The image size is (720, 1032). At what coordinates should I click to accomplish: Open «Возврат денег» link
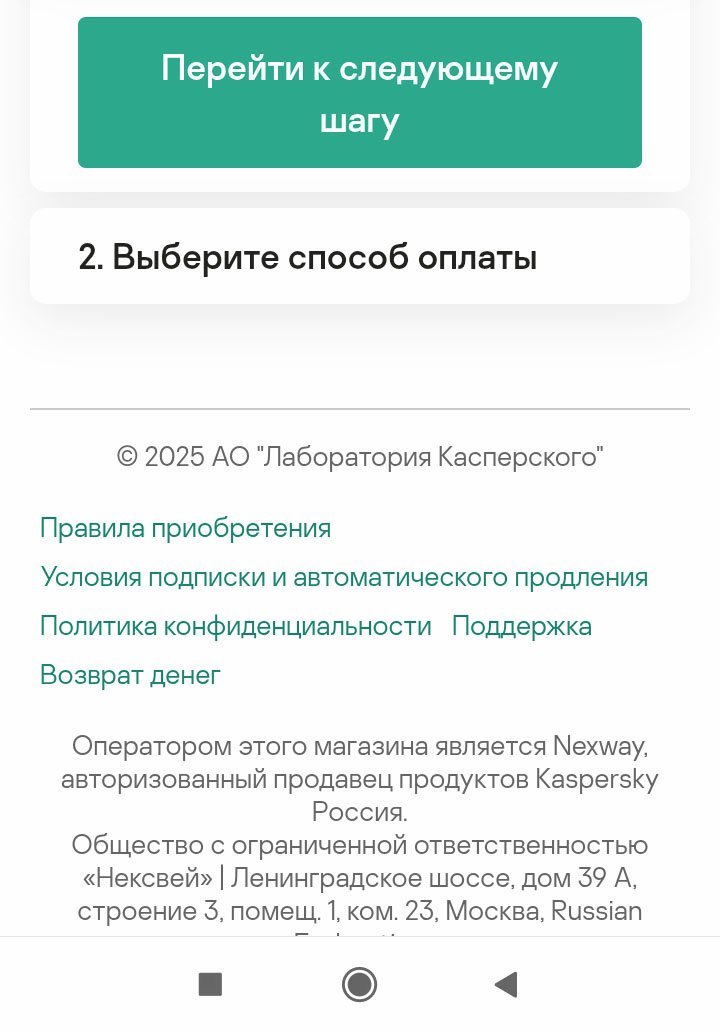(130, 675)
